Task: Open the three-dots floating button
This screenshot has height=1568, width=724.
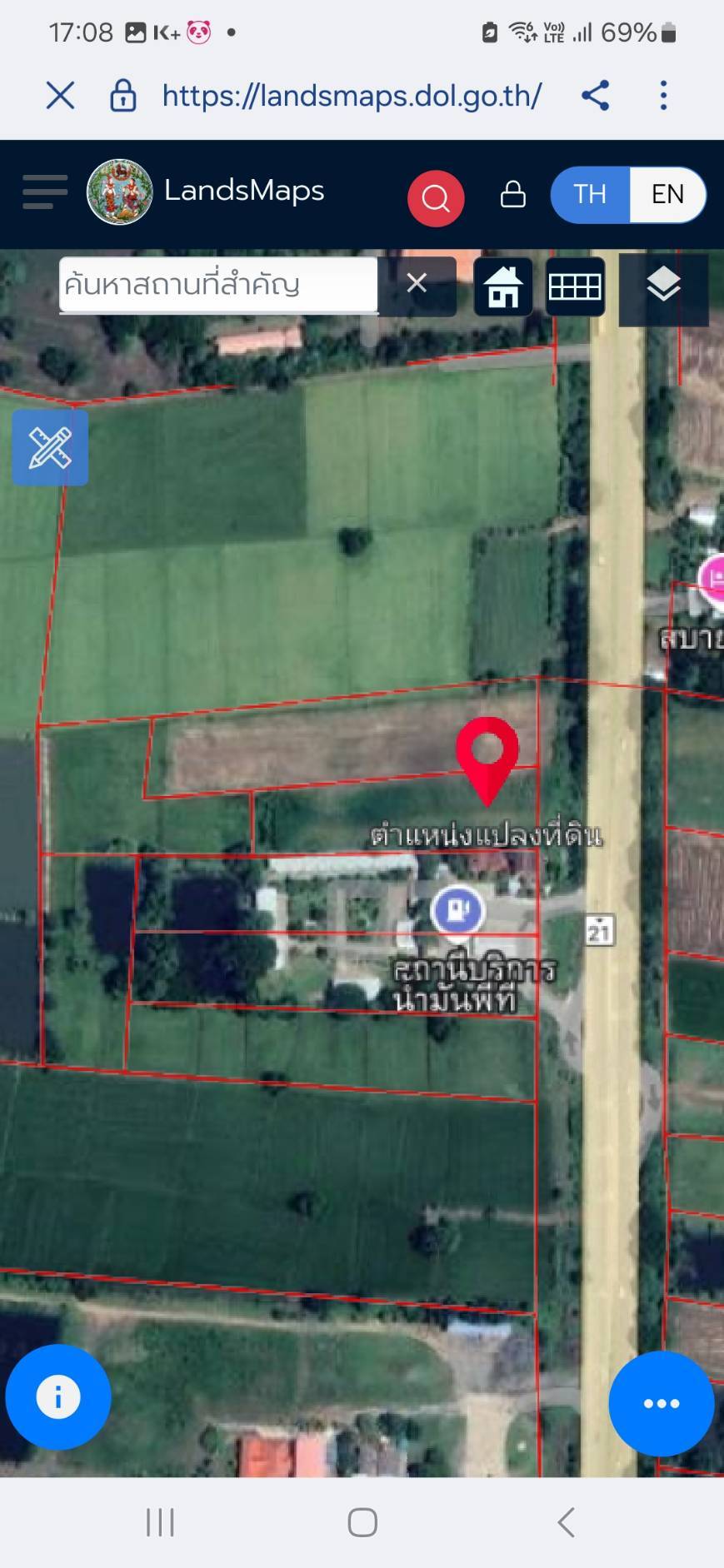Action: [662, 1404]
